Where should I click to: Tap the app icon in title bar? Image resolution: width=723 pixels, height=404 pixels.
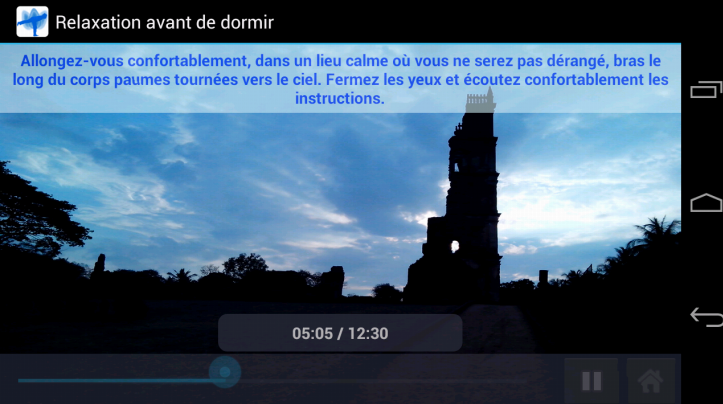pos(32,21)
